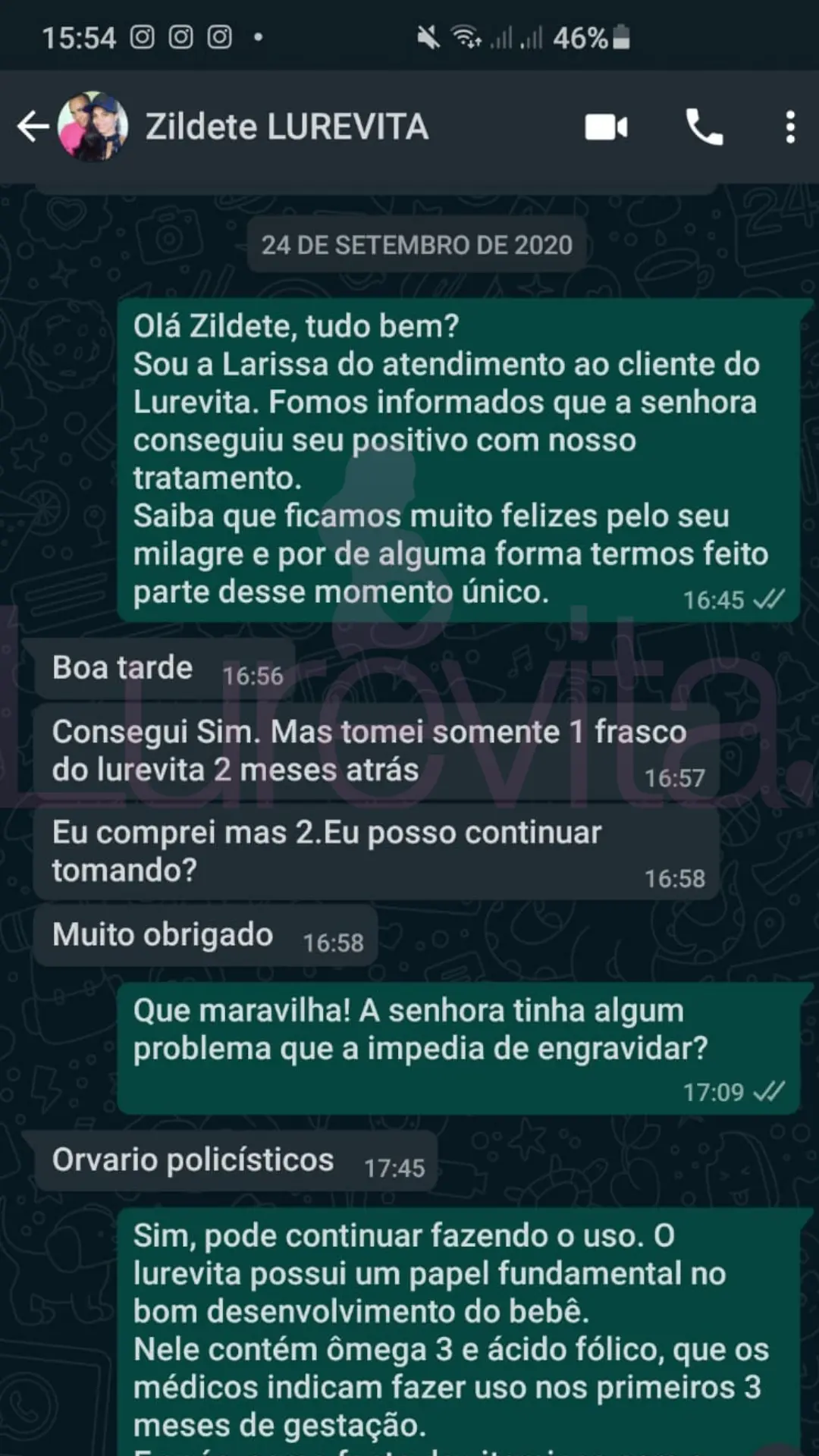This screenshot has height=1456, width=819.
Task: Start a voice call with Zildete
Action: [704, 127]
